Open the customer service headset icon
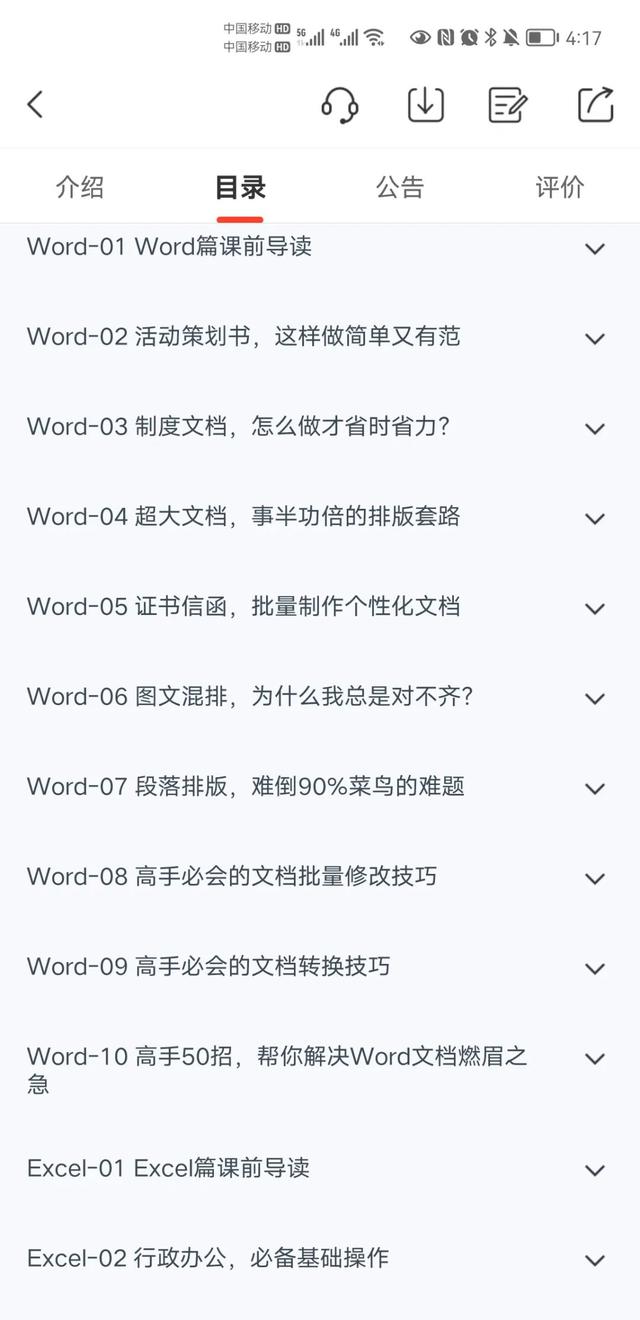Viewport: 640px width, 1320px height. (x=340, y=104)
